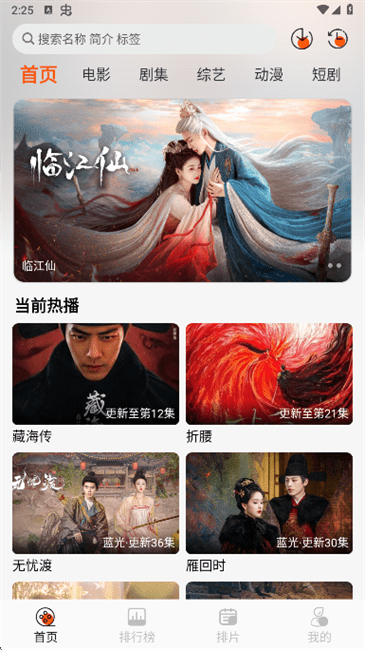The width and height of the screenshot is (365, 650).
Task: Go to 排行榜 in bottom navigation
Action: point(137,625)
